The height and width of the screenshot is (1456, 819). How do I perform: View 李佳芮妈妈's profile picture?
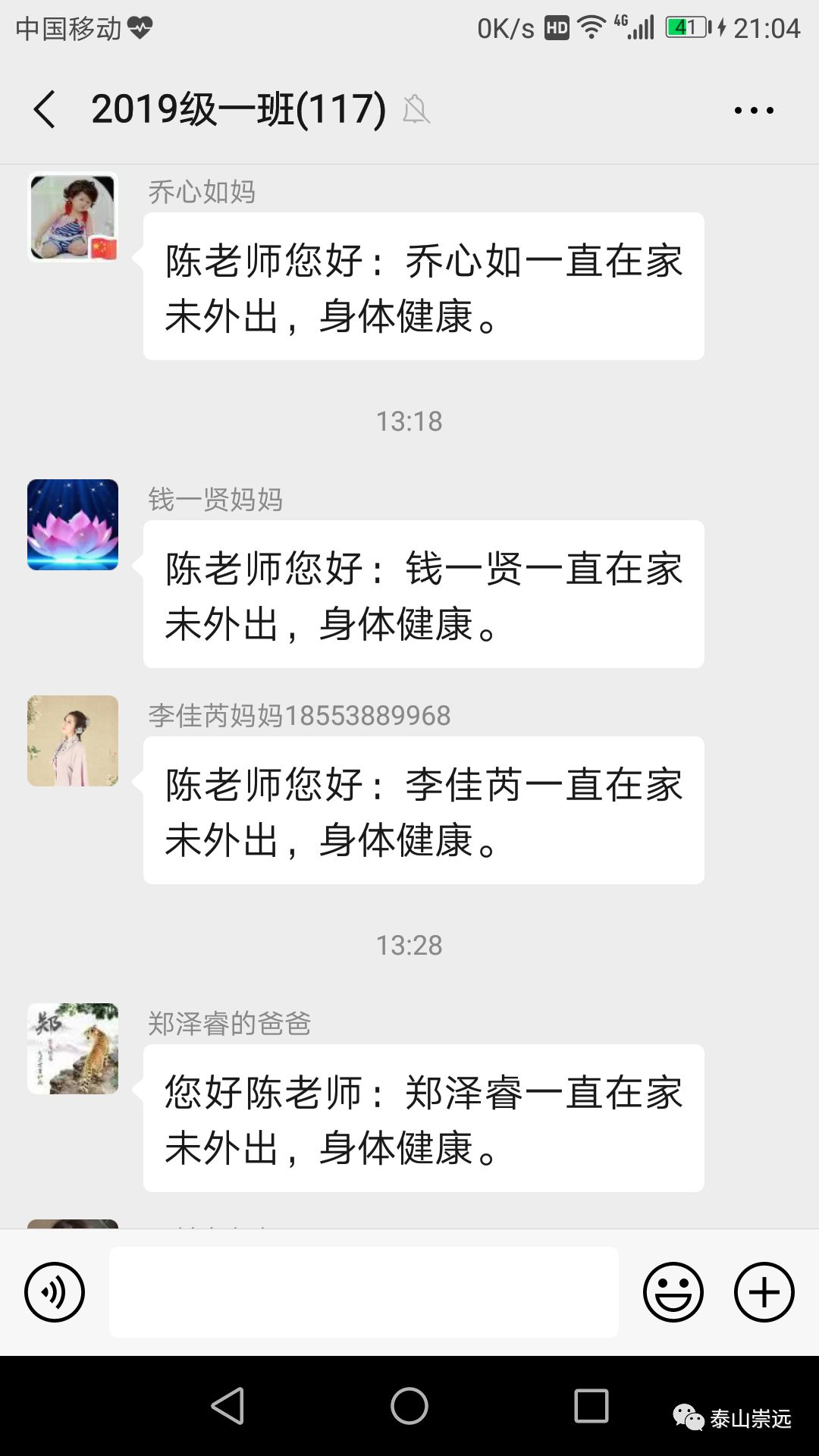pyautogui.click(x=73, y=741)
